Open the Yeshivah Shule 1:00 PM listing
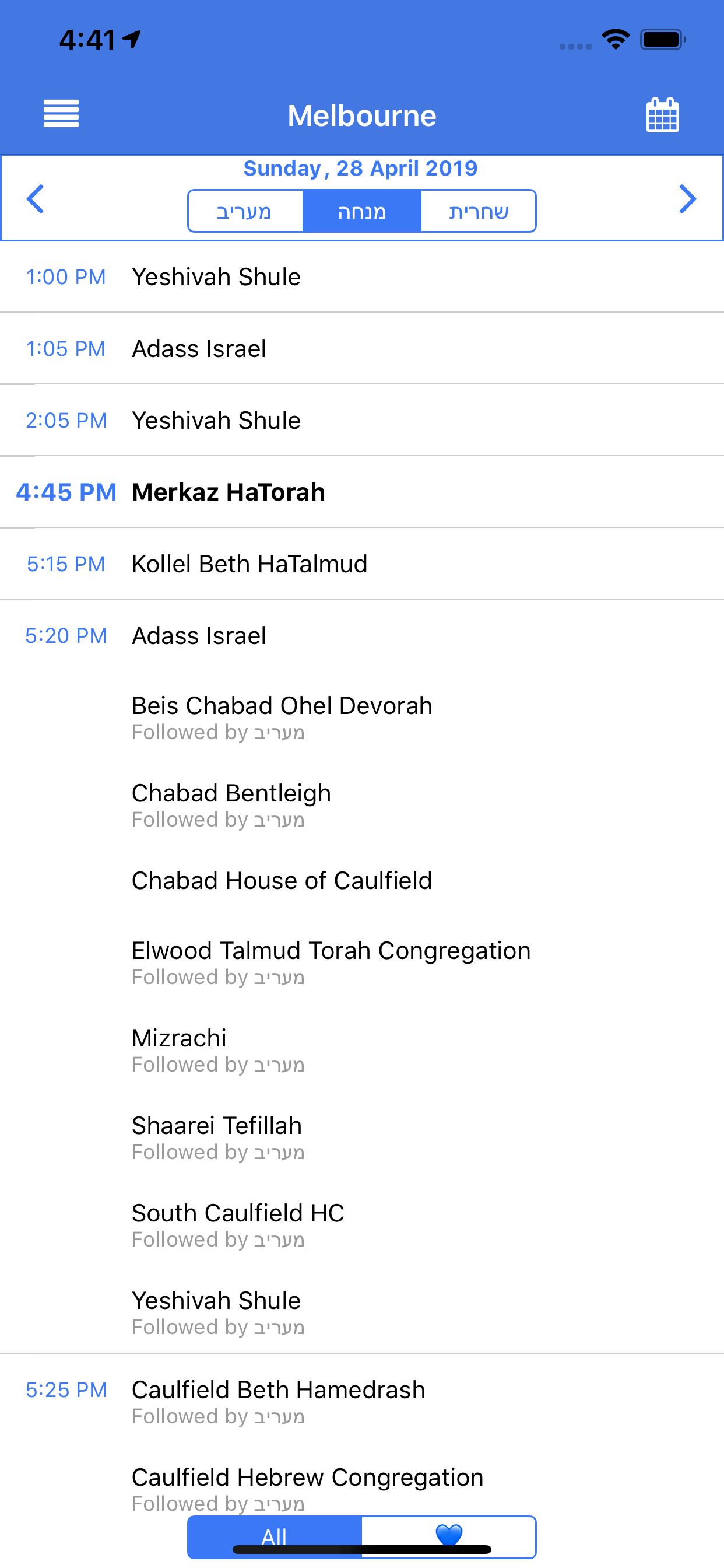Screen dimensions: 724x1568 tap(362, 276)
